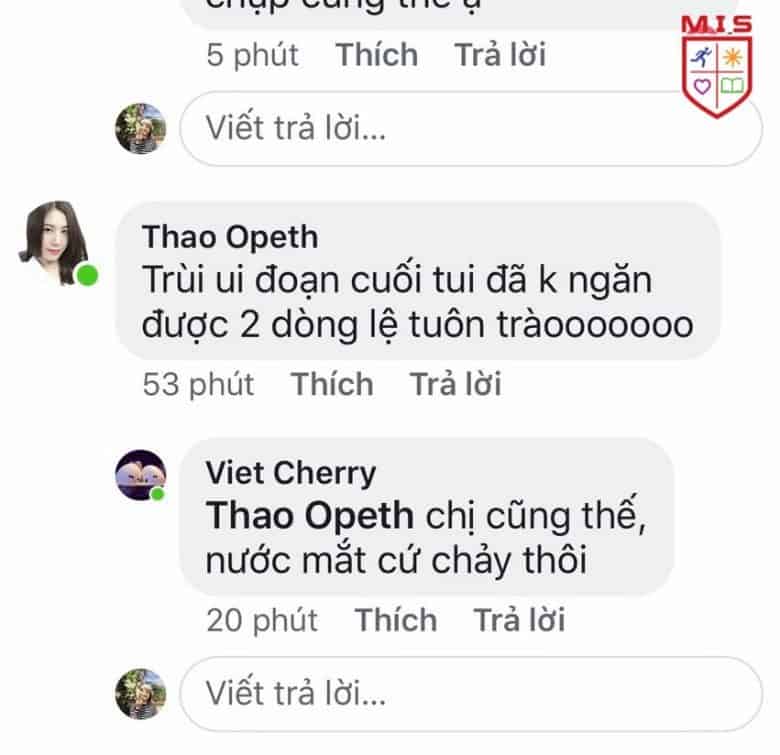
Task: Open Thao Opeth's profile from the comment author name
Action: (x=230, y=237)
